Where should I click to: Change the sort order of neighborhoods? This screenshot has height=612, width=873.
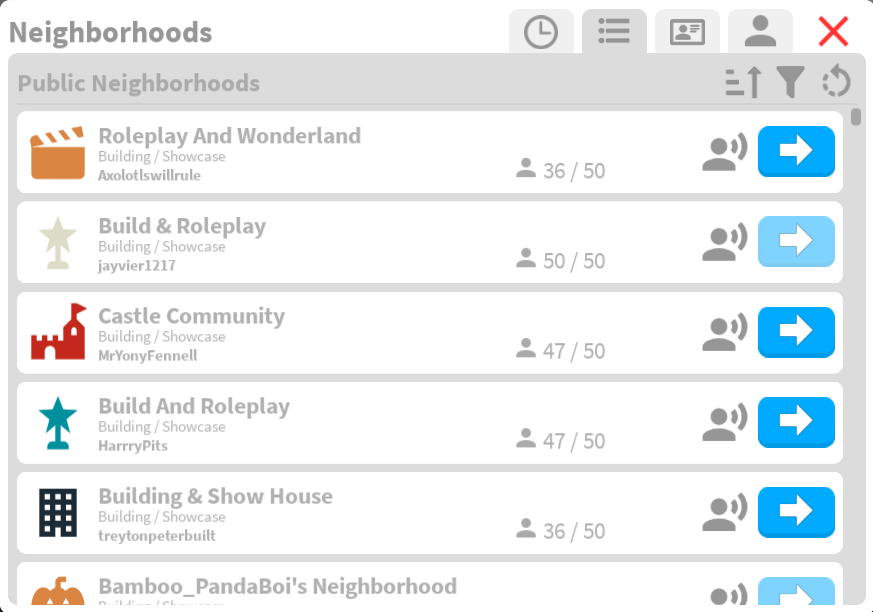click(x=744, y=82)
